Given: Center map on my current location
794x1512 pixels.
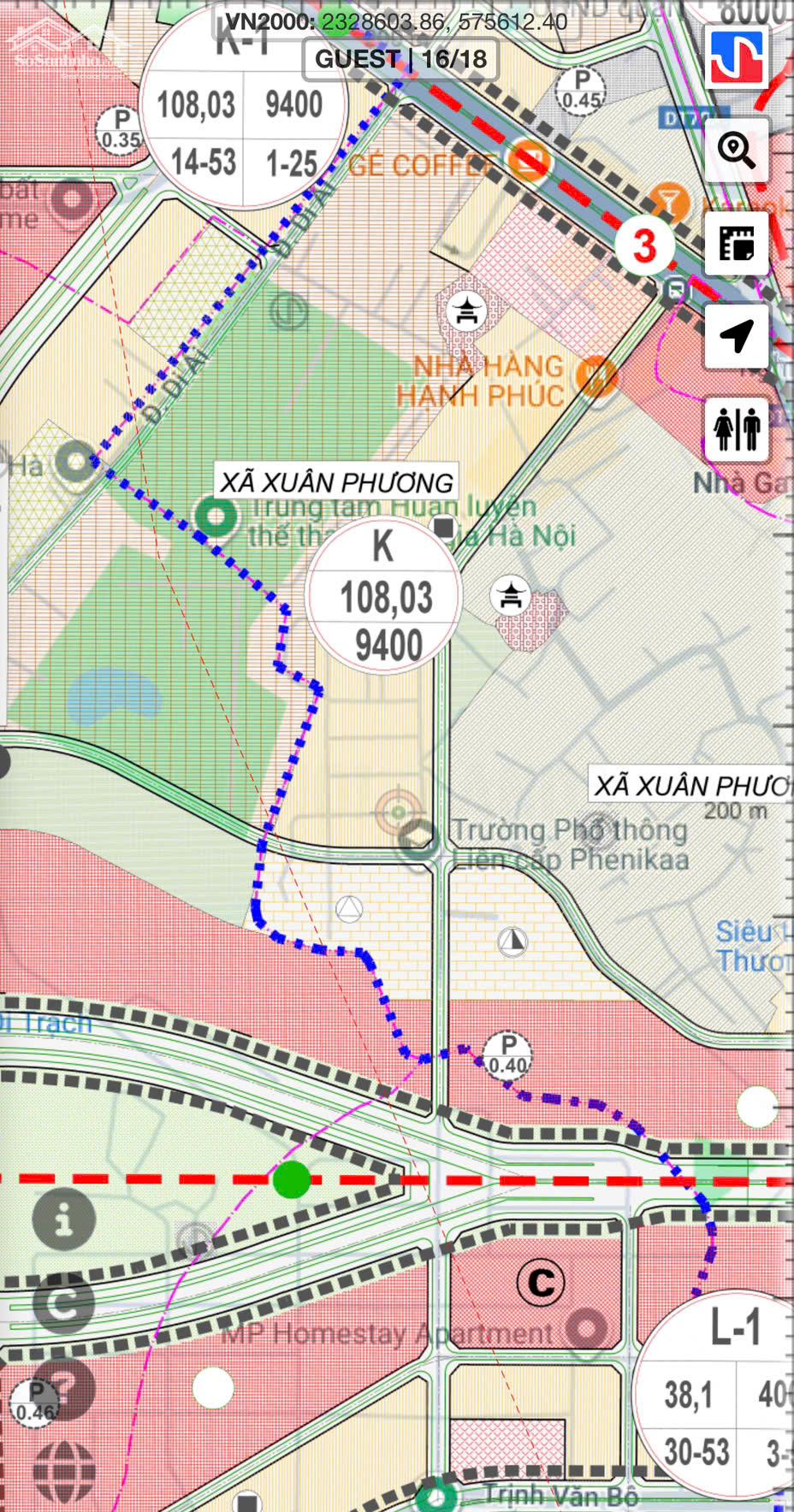Looking at the screenshot, I should pos(736,336).
